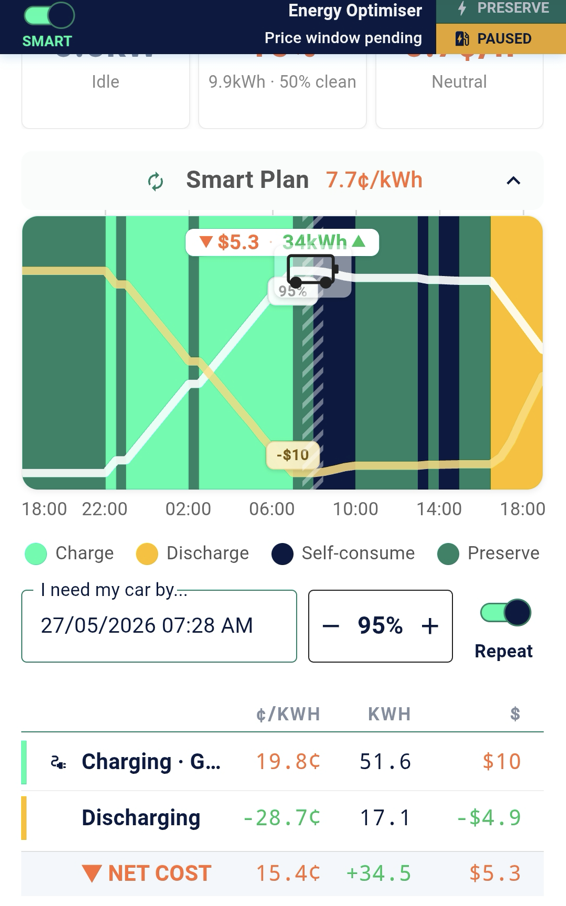This screenshot has height=906, width=566.
Task: Refresh the Smart Plan
Action: click(x=155, y=181)
